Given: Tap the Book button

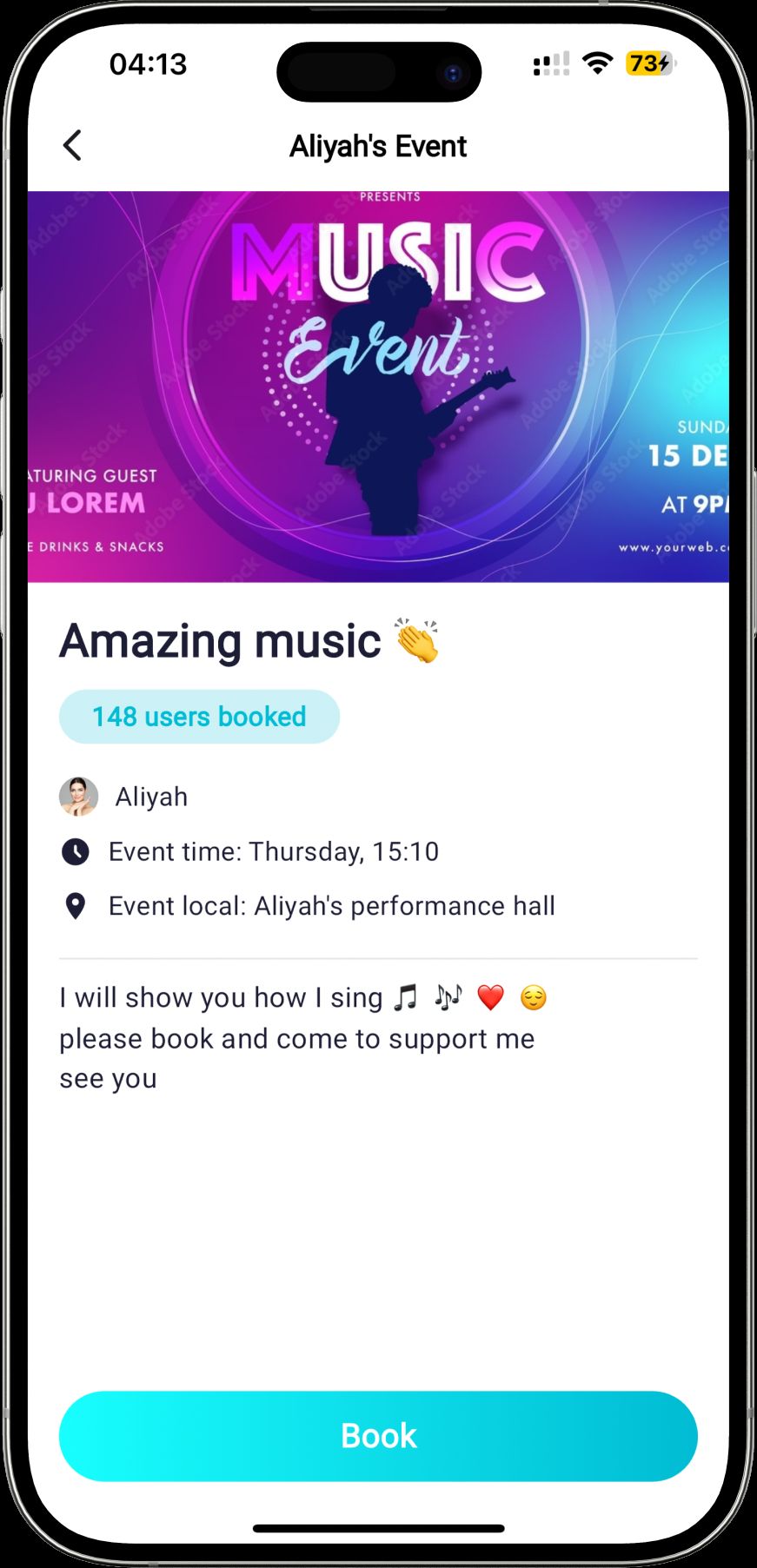Looking at the screenshot, I should click(x=378, y=1436).
